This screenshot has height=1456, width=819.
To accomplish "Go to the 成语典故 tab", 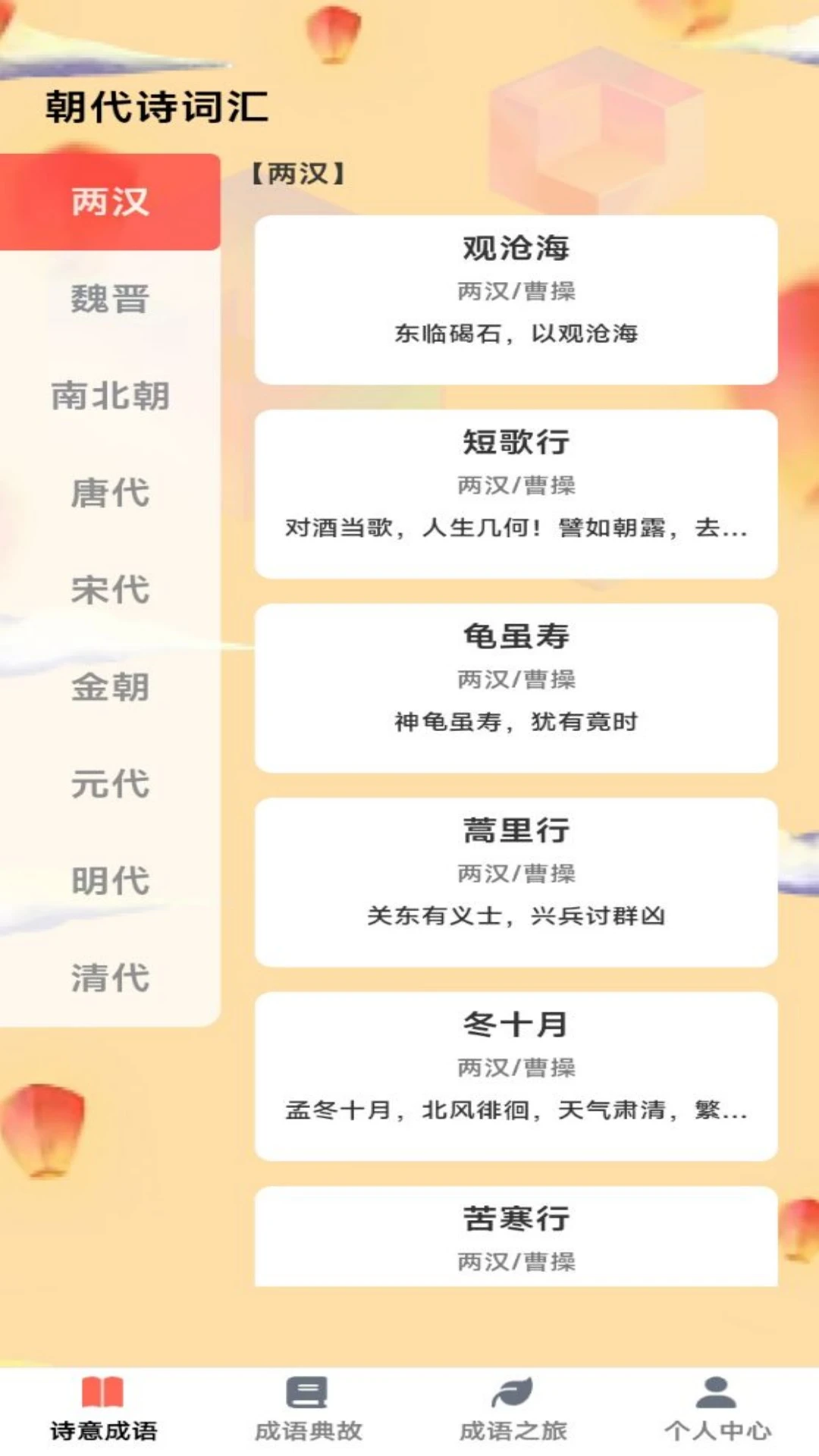I will (308, 1409).
